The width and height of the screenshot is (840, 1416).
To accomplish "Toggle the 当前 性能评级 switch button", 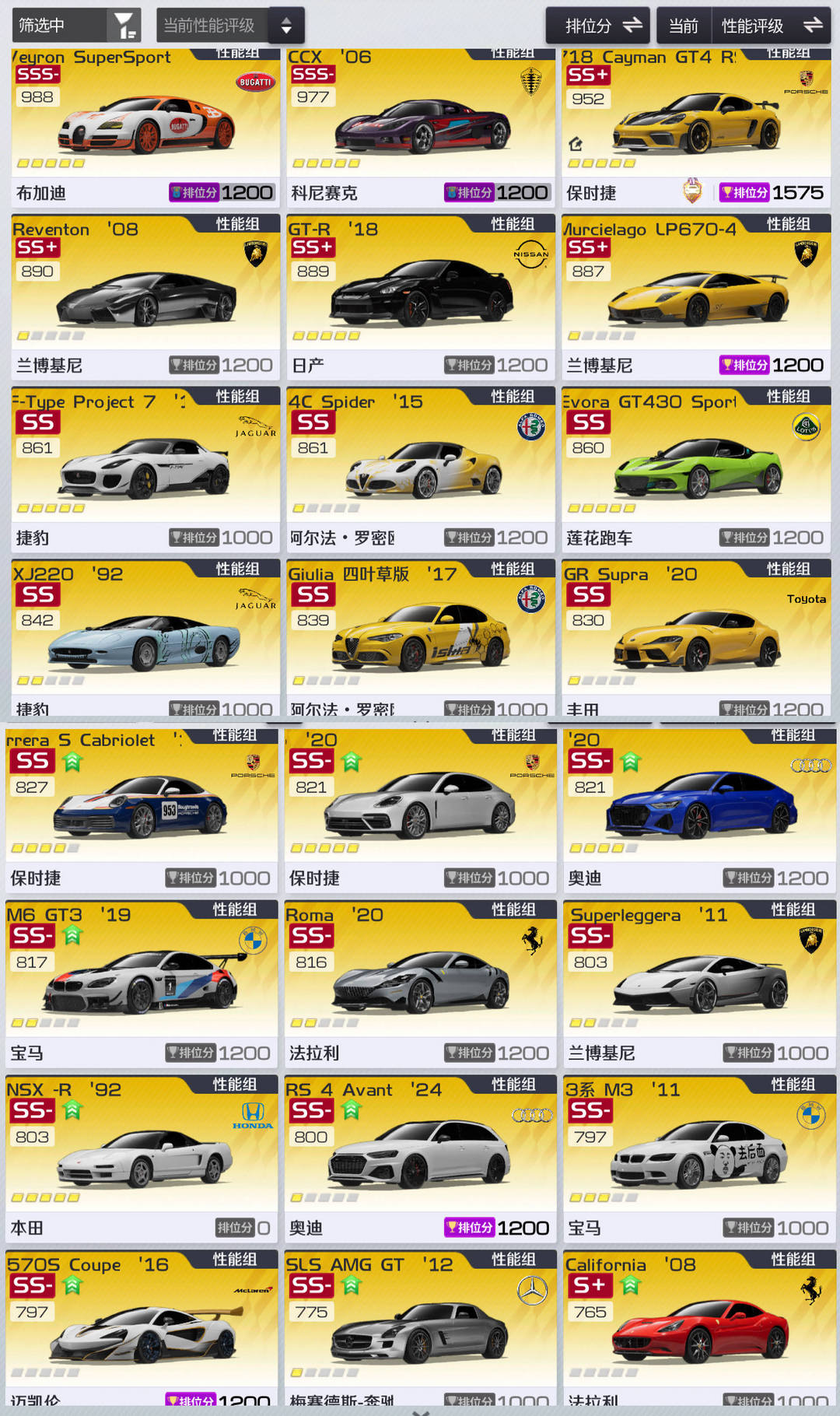I will tap(744, 26).
